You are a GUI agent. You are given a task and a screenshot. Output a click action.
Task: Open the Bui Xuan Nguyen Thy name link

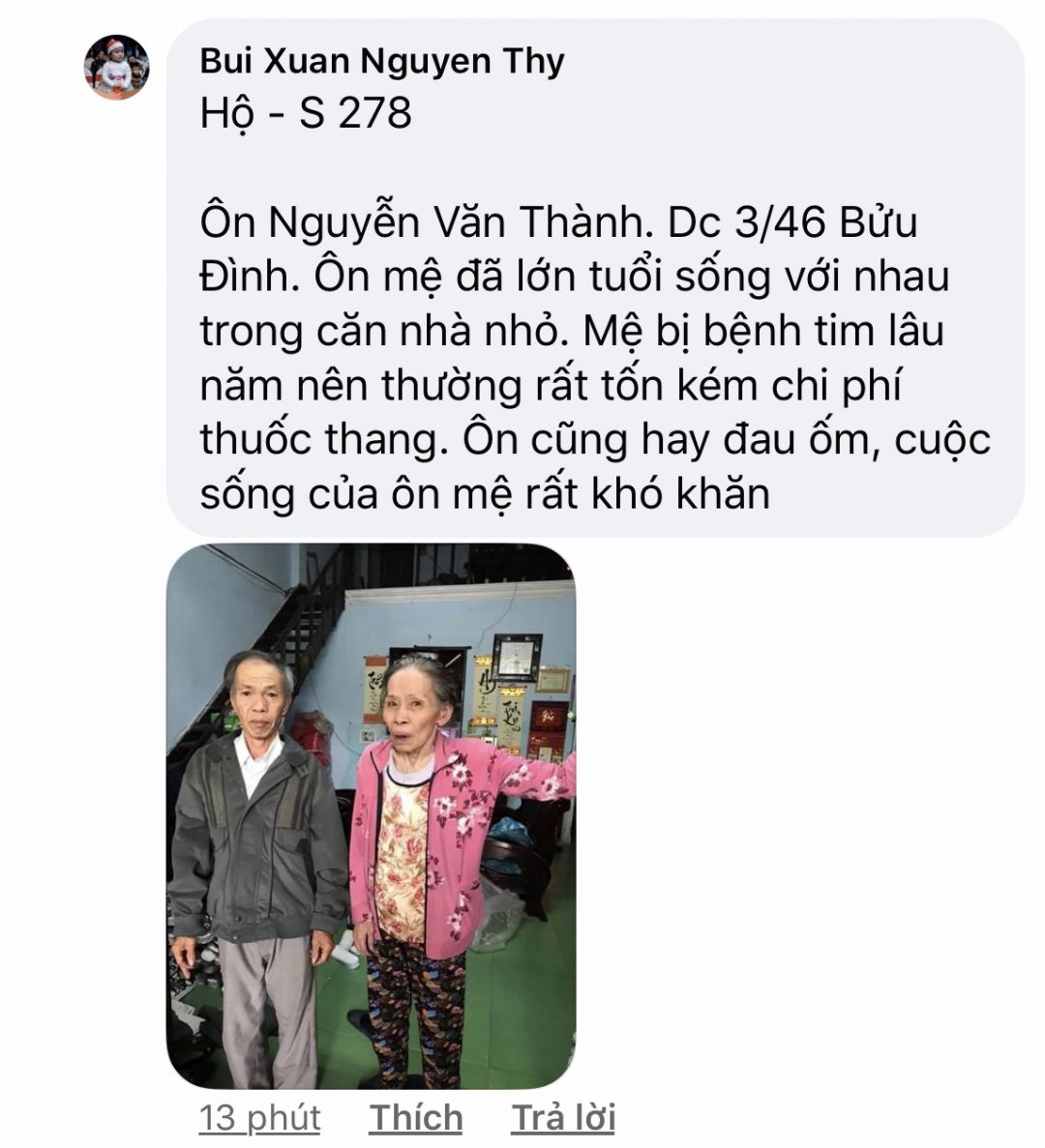coord(381,61)
